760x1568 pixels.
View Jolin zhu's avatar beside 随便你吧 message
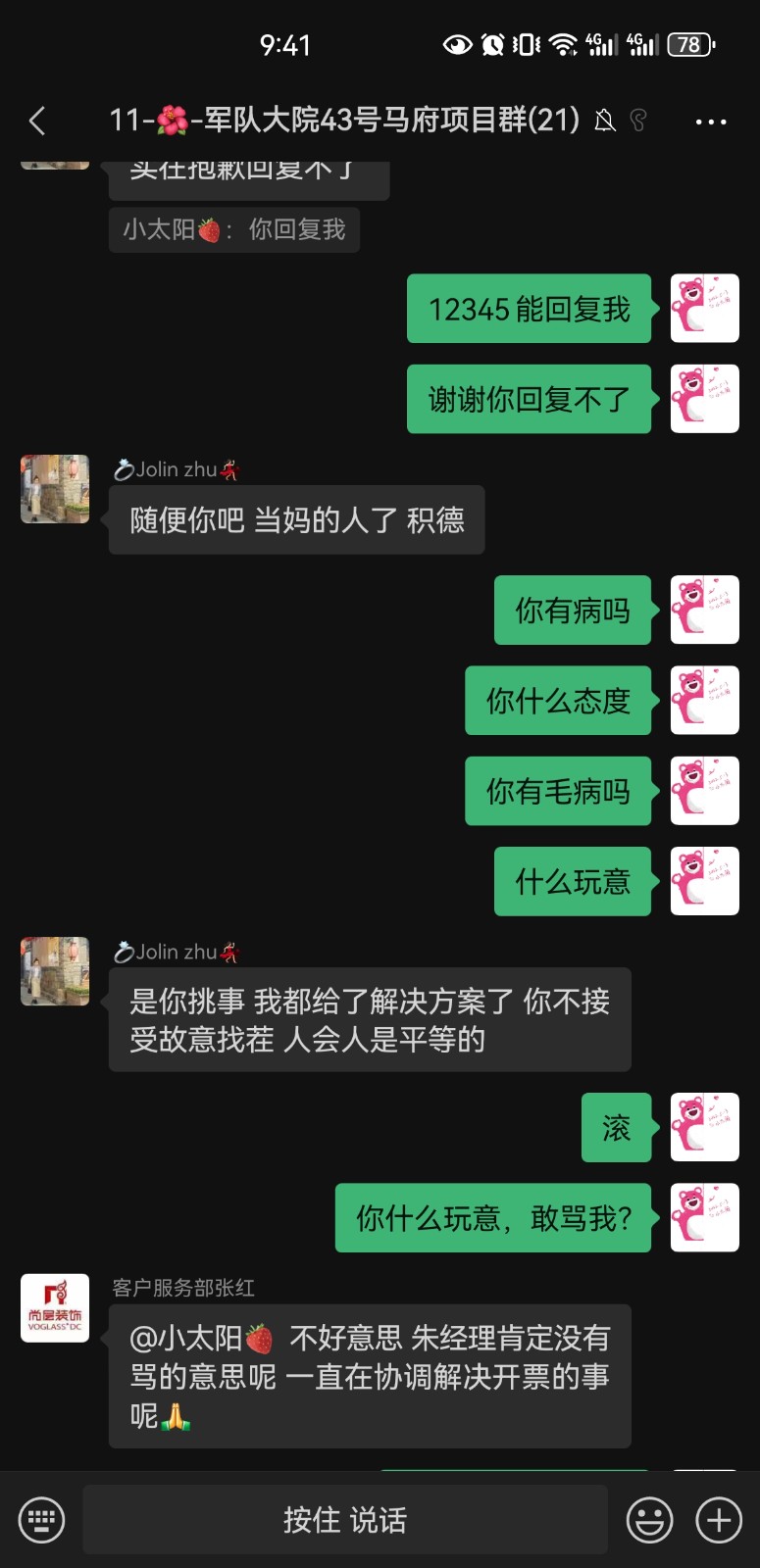55,489
